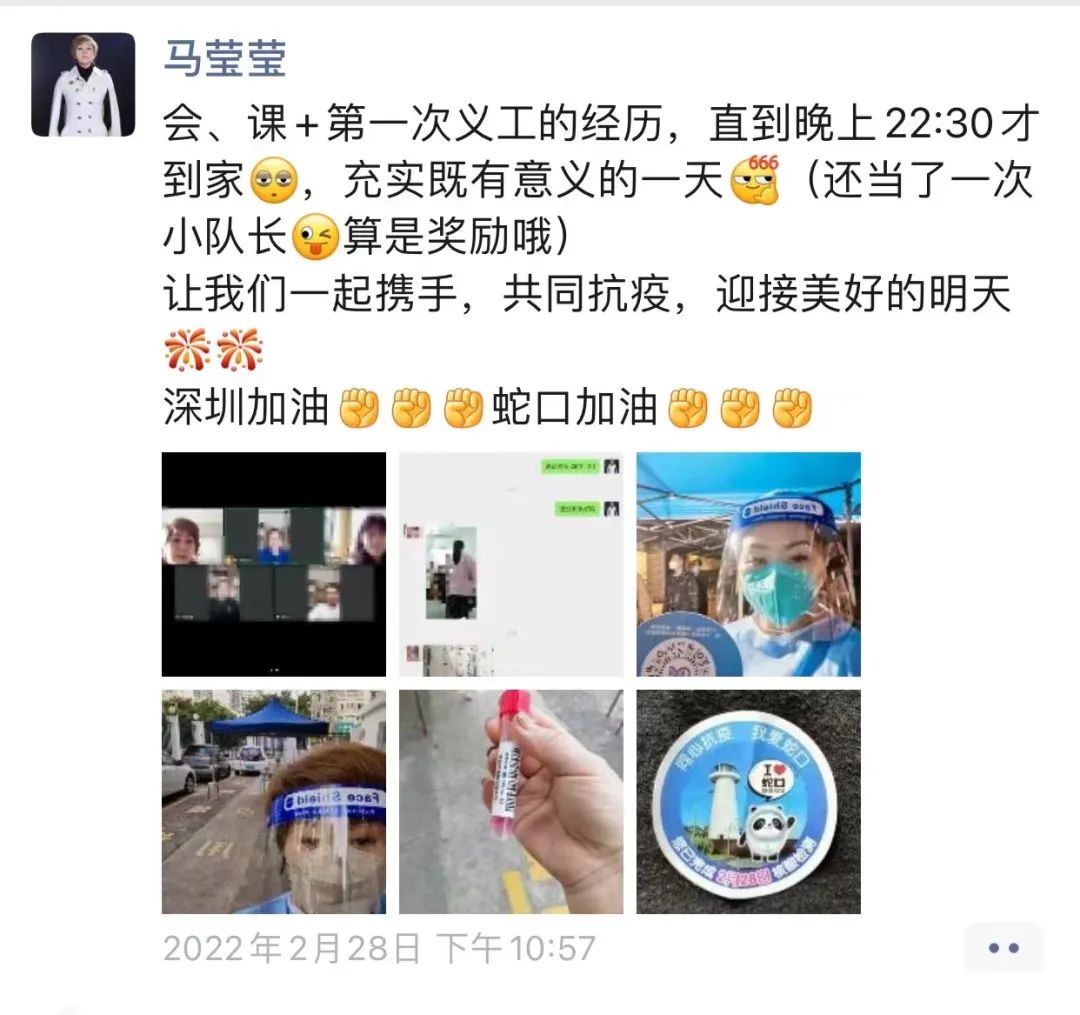
Task: View the chat screenshot photo
Action: [511, 564]
